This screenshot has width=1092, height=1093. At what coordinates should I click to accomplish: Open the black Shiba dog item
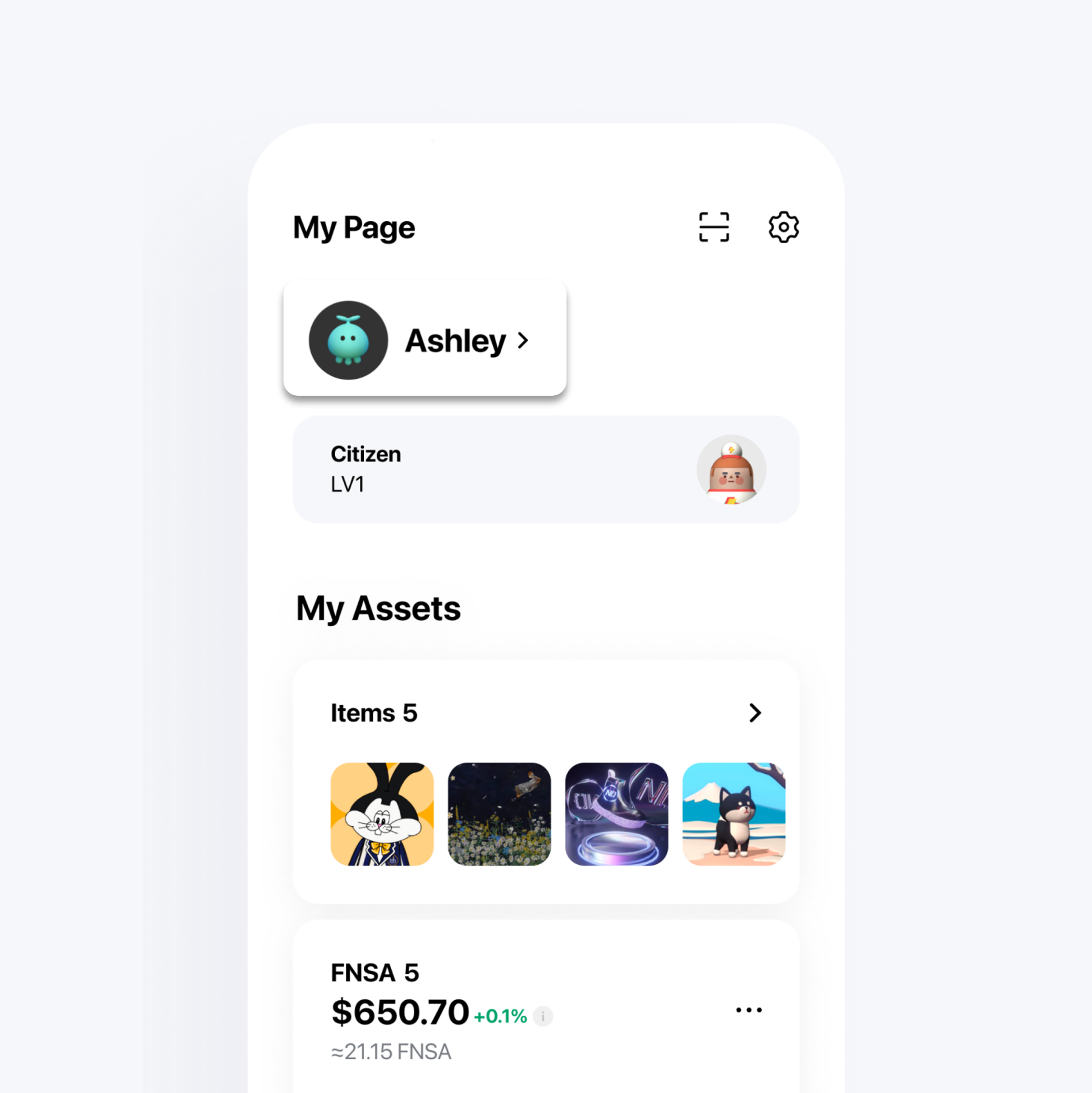point(733,813)
